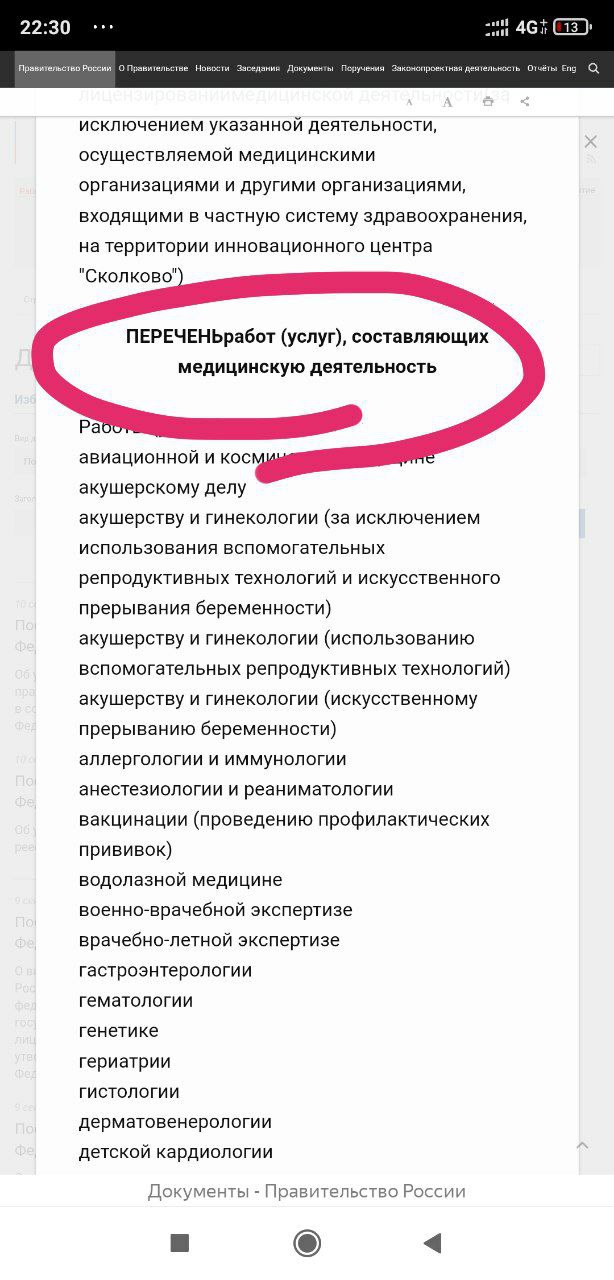Open the Поручения section
614x1280 pixels.
point(362,68)
